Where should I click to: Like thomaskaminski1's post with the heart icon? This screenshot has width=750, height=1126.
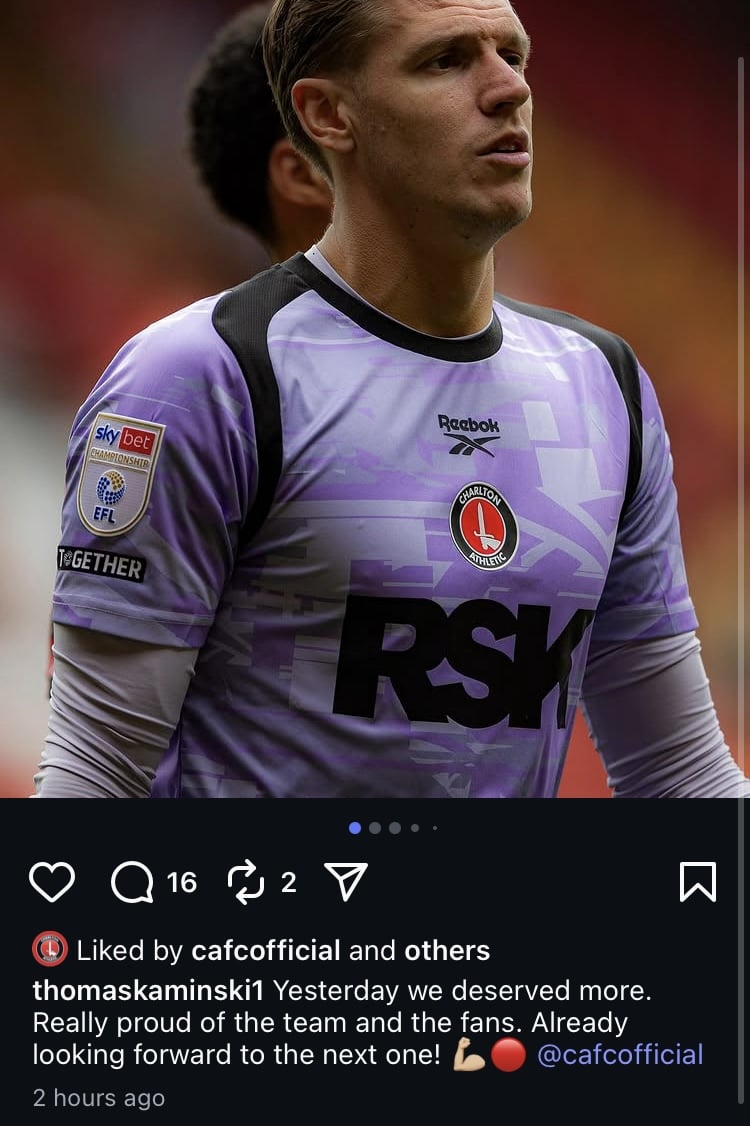click(52, 882)
